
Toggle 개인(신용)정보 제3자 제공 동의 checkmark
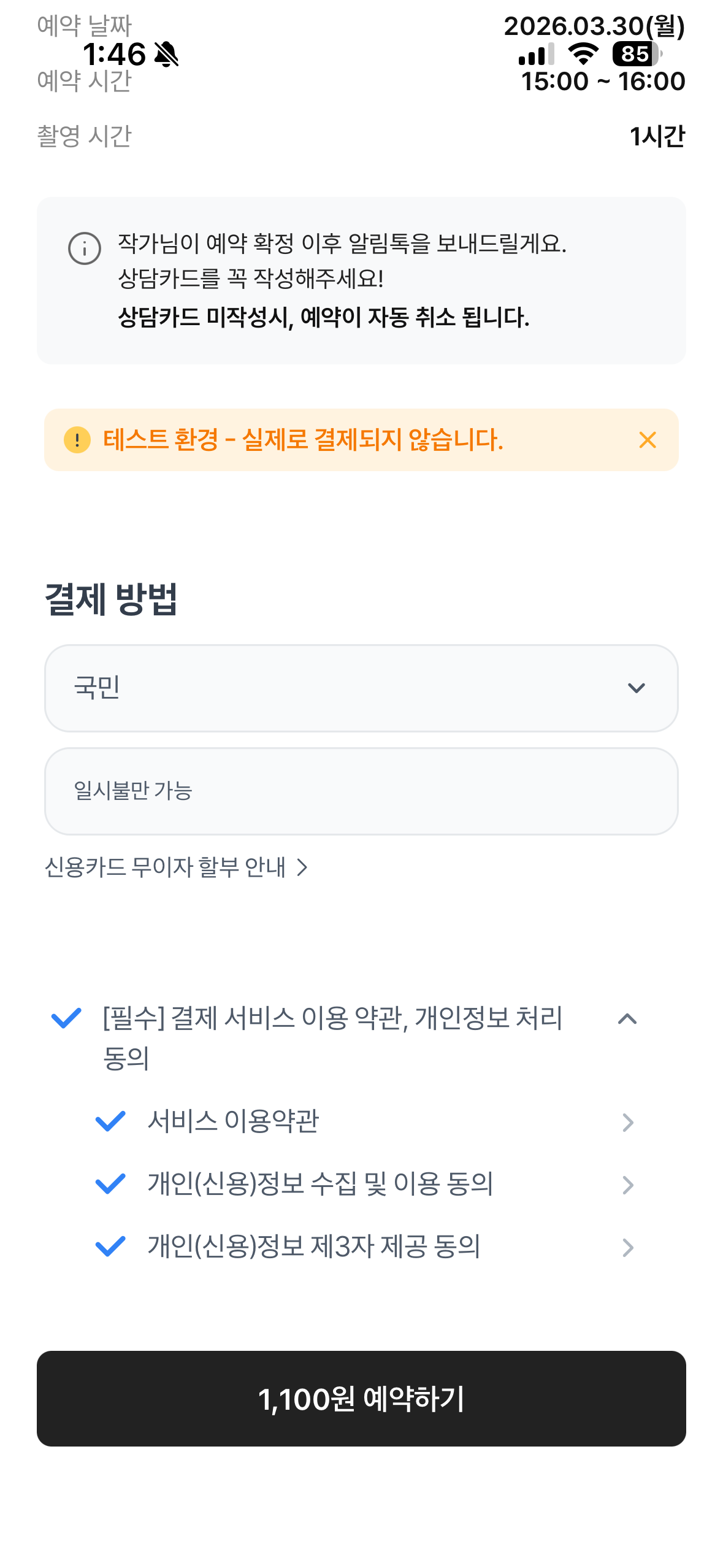point(110,1247)
